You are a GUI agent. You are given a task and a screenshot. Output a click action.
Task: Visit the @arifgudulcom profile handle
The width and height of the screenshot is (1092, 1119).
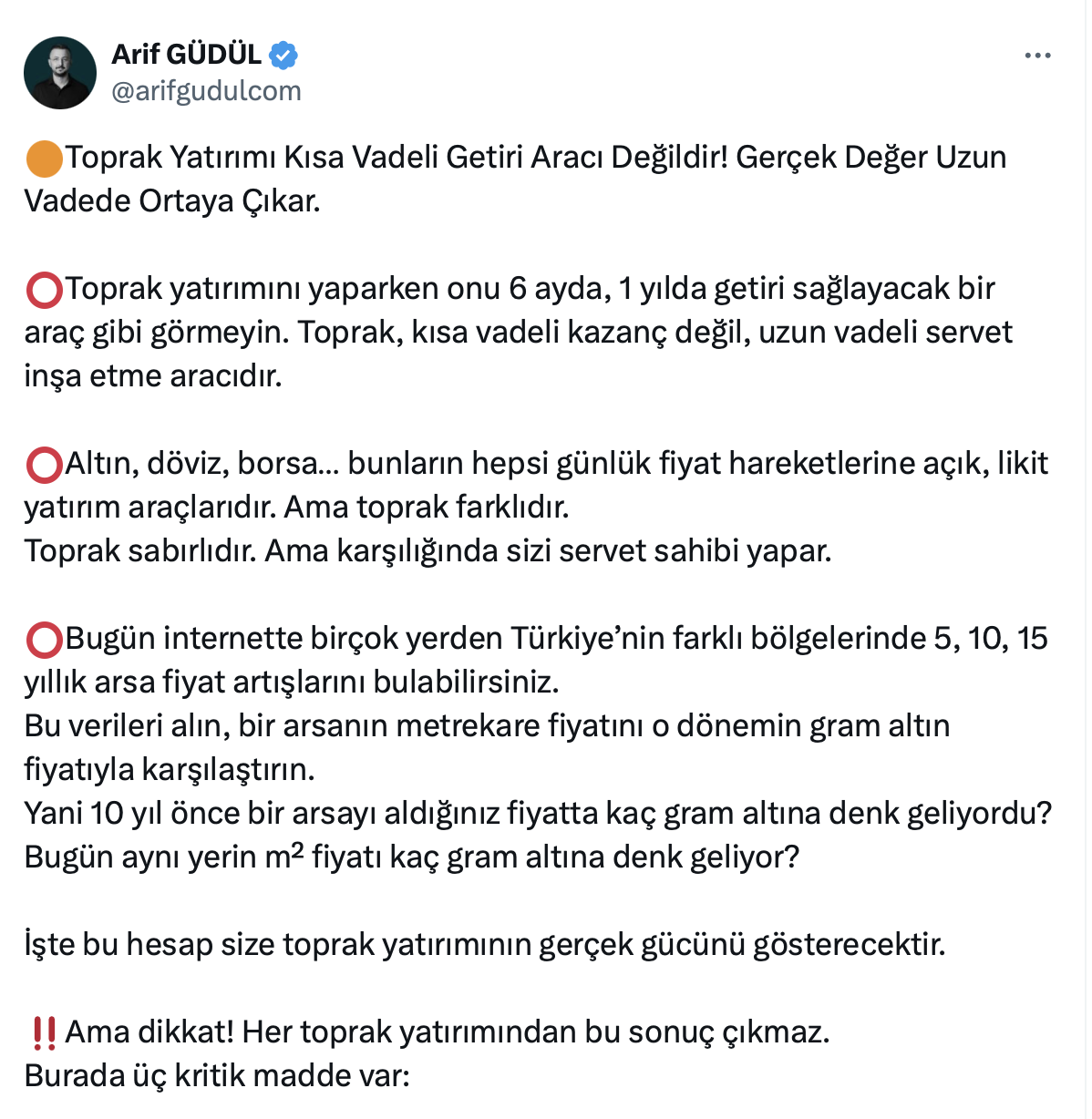tap(206, 91)
